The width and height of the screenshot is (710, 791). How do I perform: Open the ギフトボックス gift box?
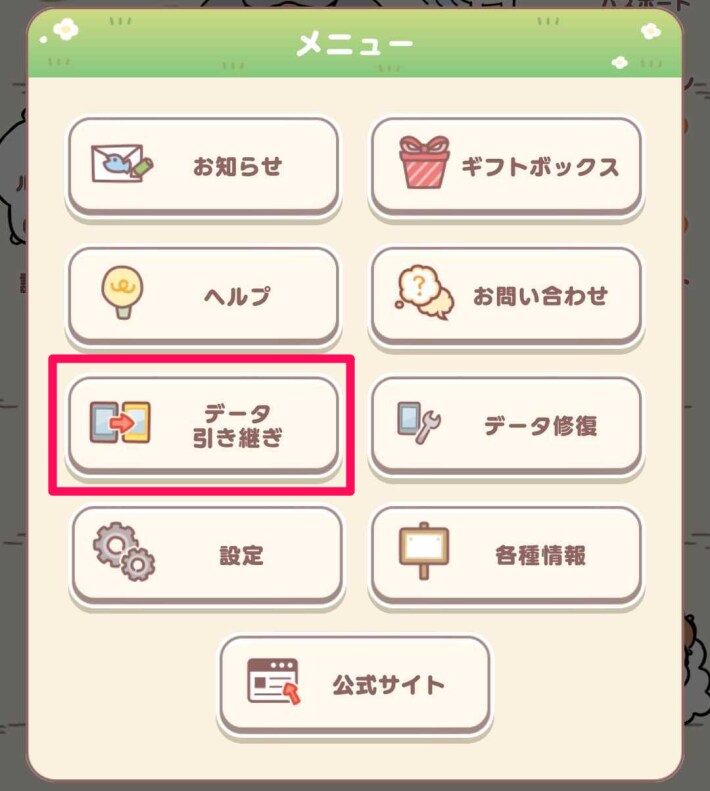[x=505, y=165]
